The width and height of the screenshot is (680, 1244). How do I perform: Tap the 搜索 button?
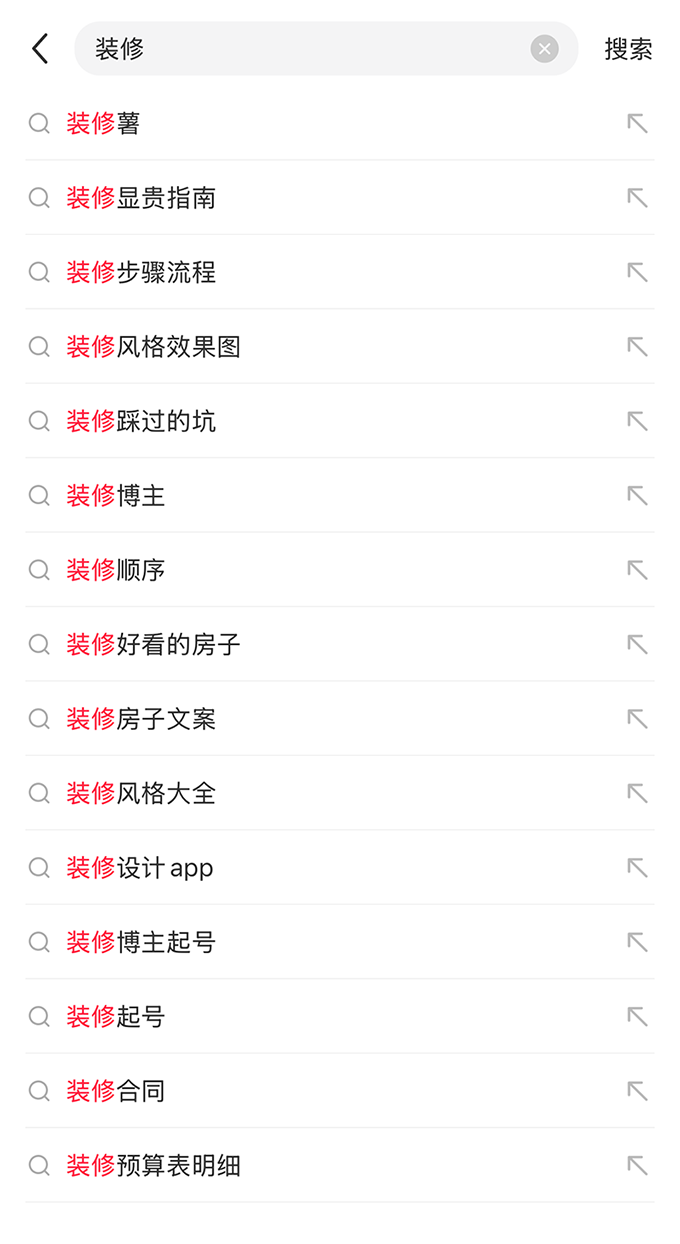tap(628, 48)
